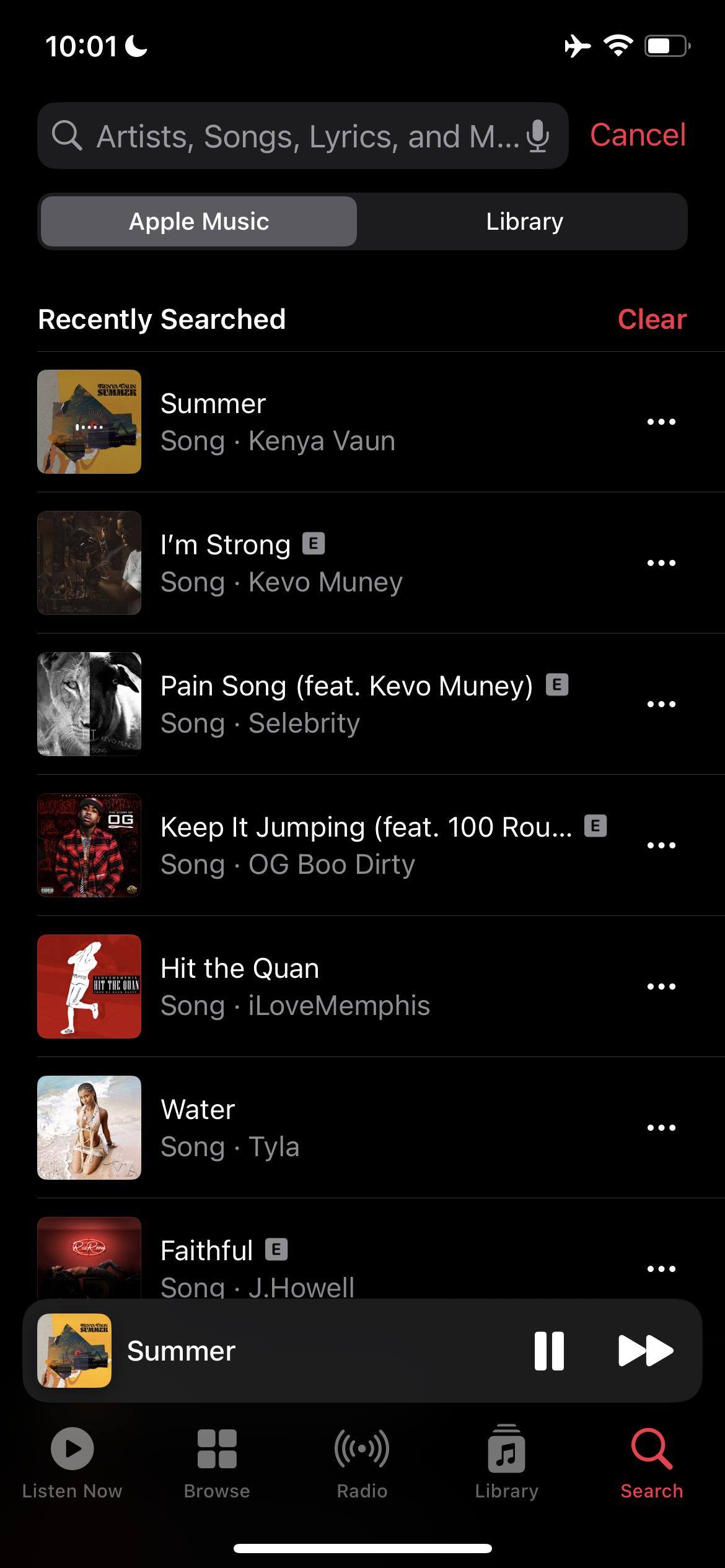This screenshot has width=725, height=1568.
Task: Play Pain Song by Selebrity
Action: pyautogui.click(x=346, y=704)
